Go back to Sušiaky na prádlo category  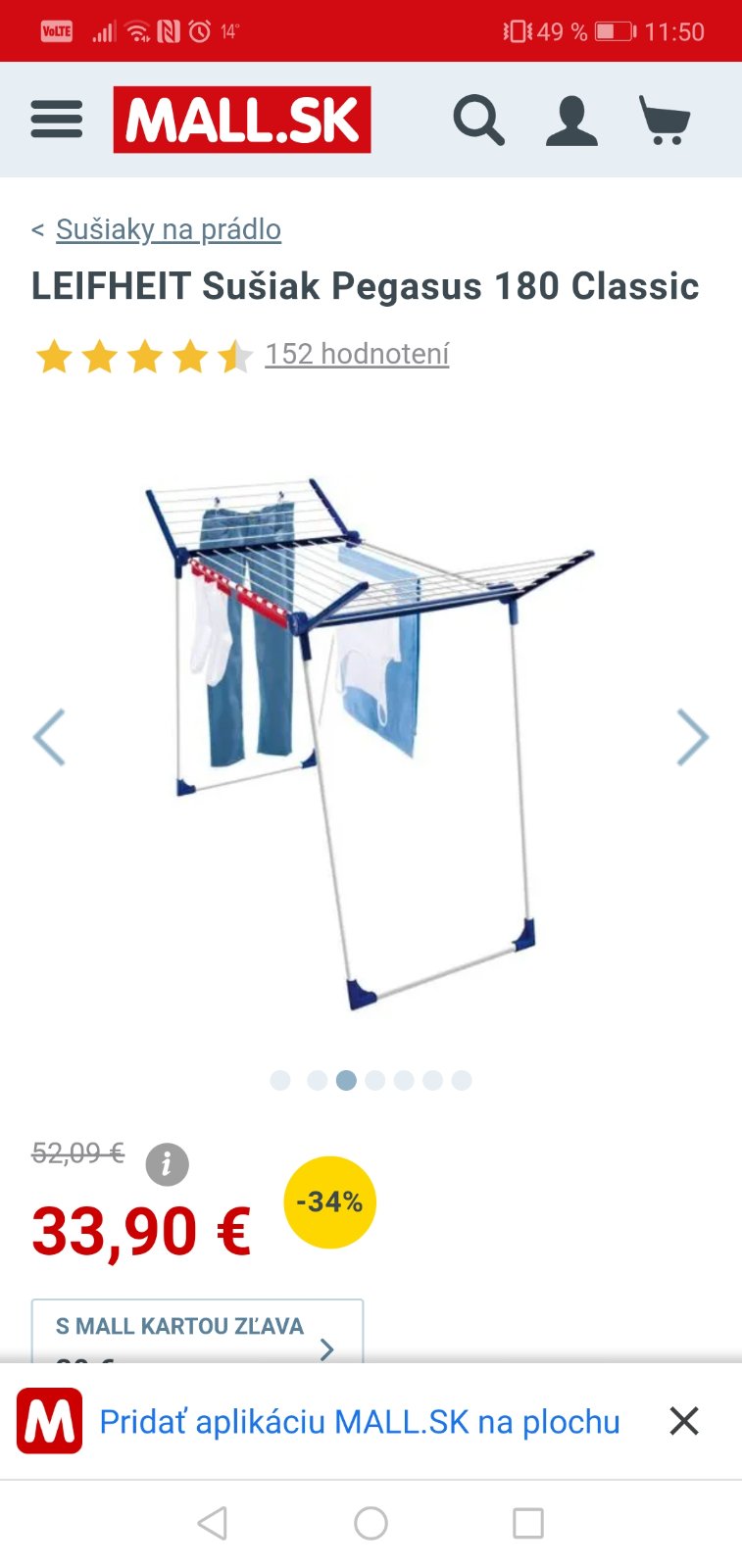coord(168,229)
